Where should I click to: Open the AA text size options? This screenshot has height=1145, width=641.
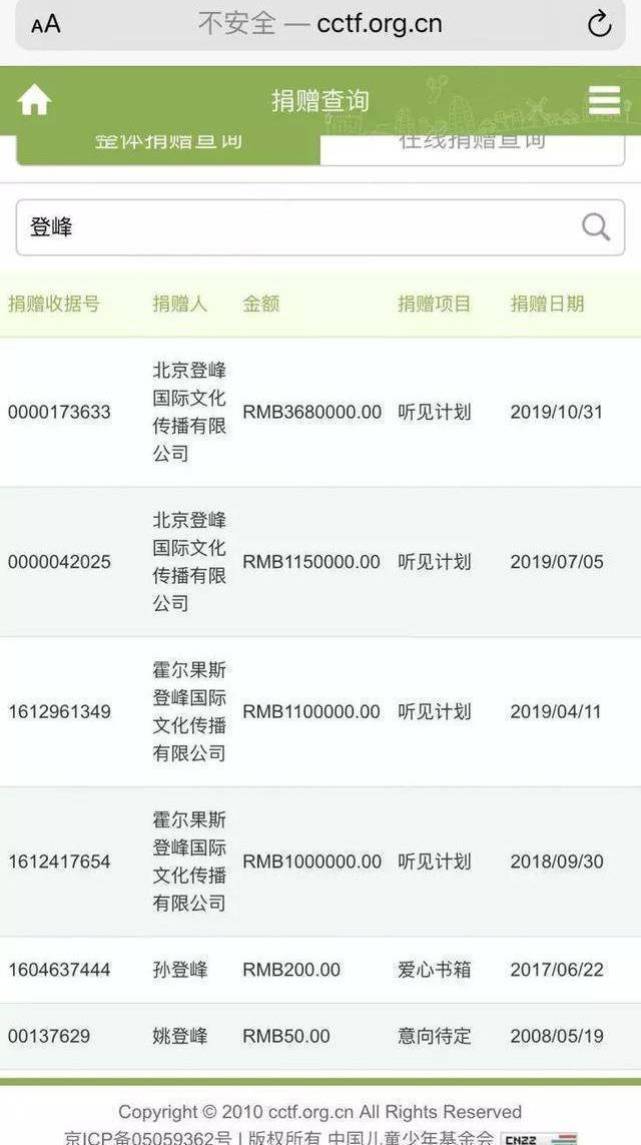pyautogui.click(x=45, y=25)
